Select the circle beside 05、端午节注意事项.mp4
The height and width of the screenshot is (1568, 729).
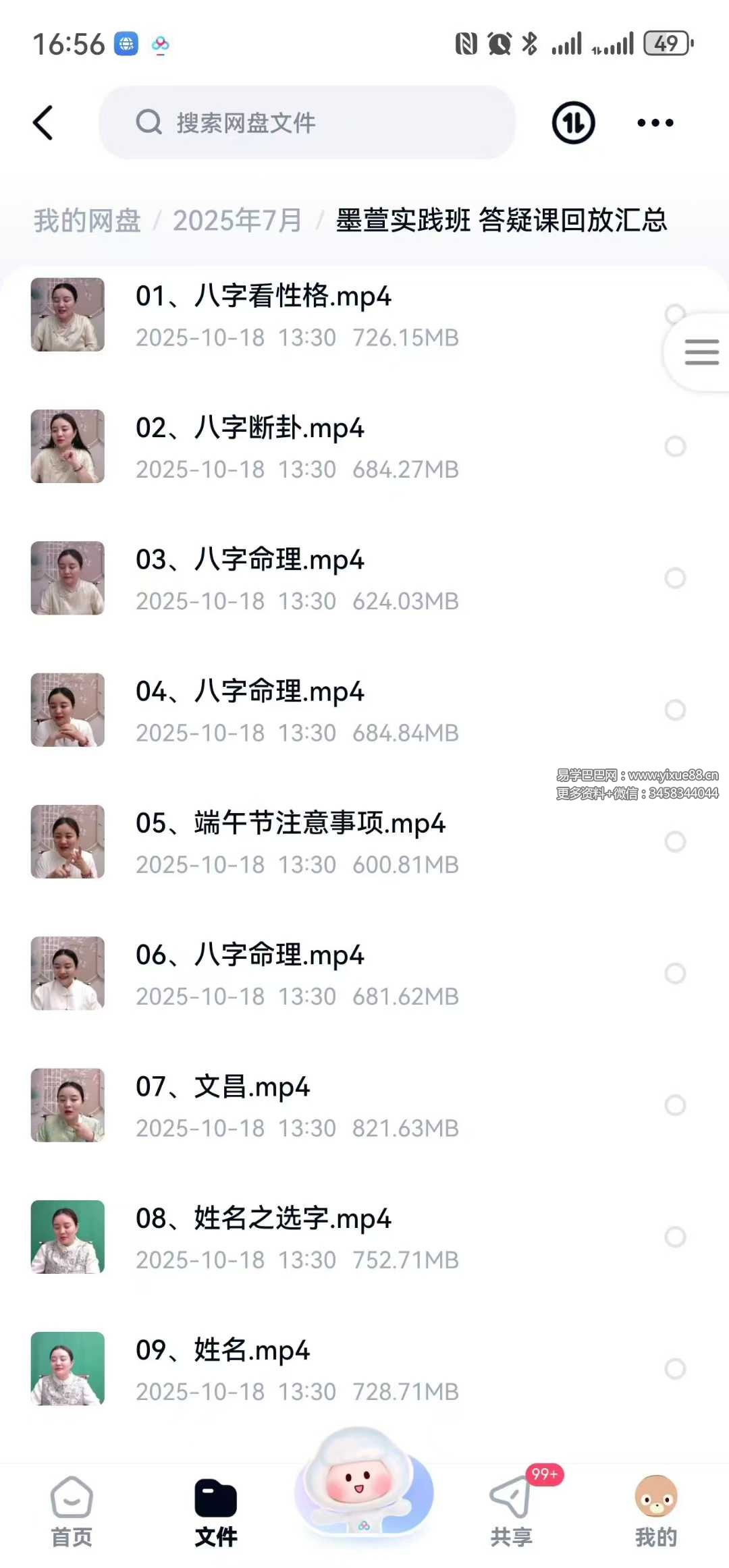675,841
